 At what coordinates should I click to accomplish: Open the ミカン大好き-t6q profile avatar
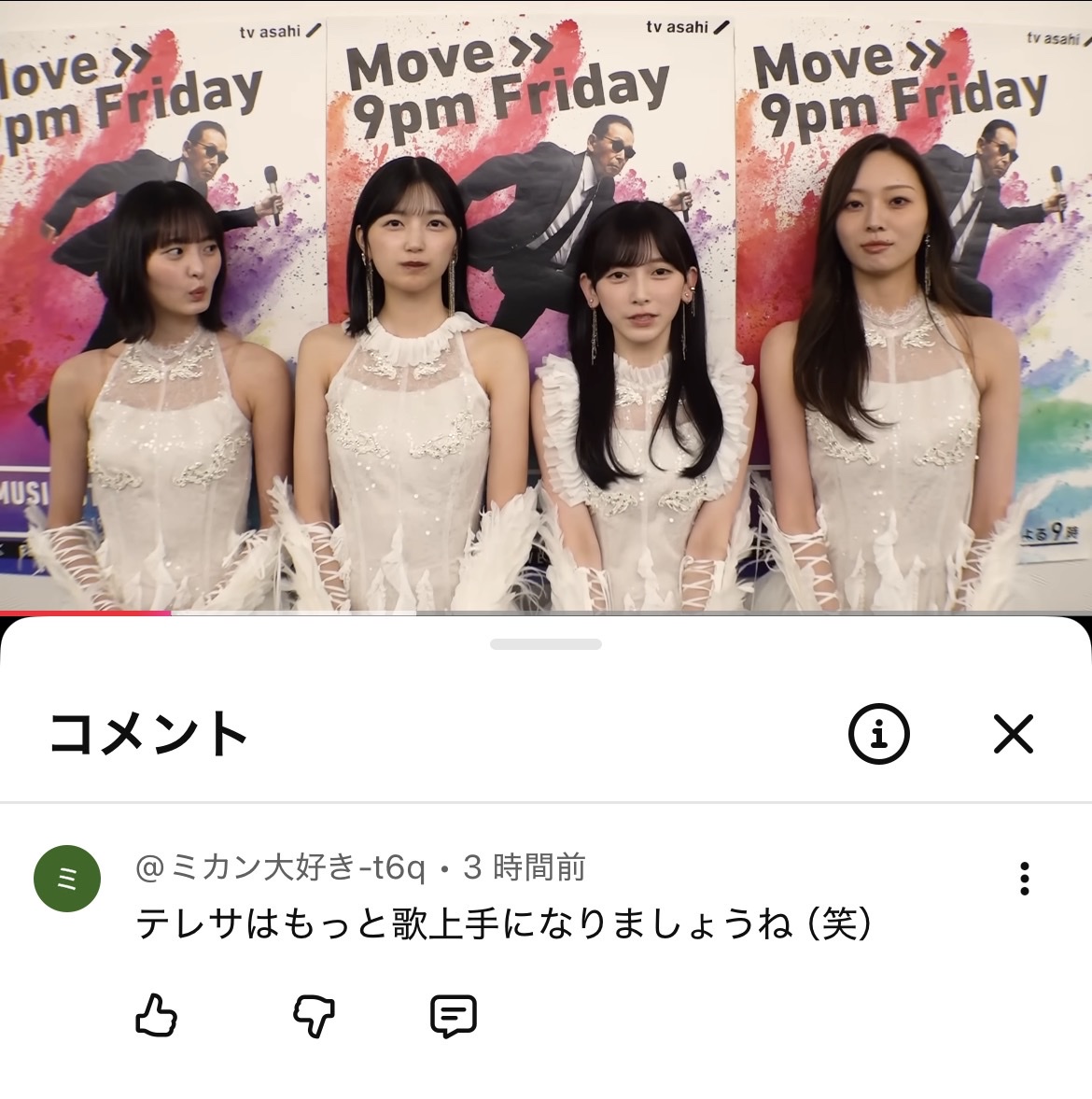[x=67, y=879]
